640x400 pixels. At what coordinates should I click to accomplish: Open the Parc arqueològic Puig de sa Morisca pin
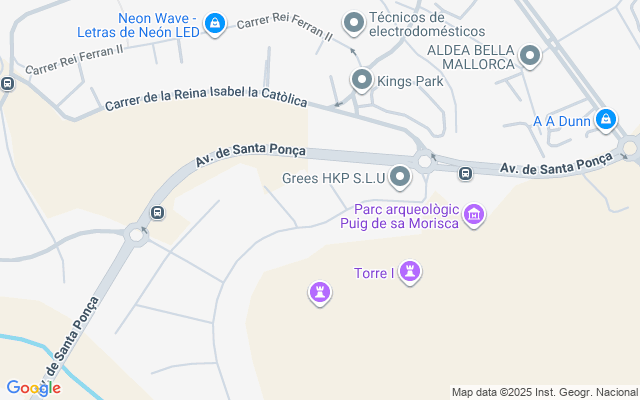point(474,213)
